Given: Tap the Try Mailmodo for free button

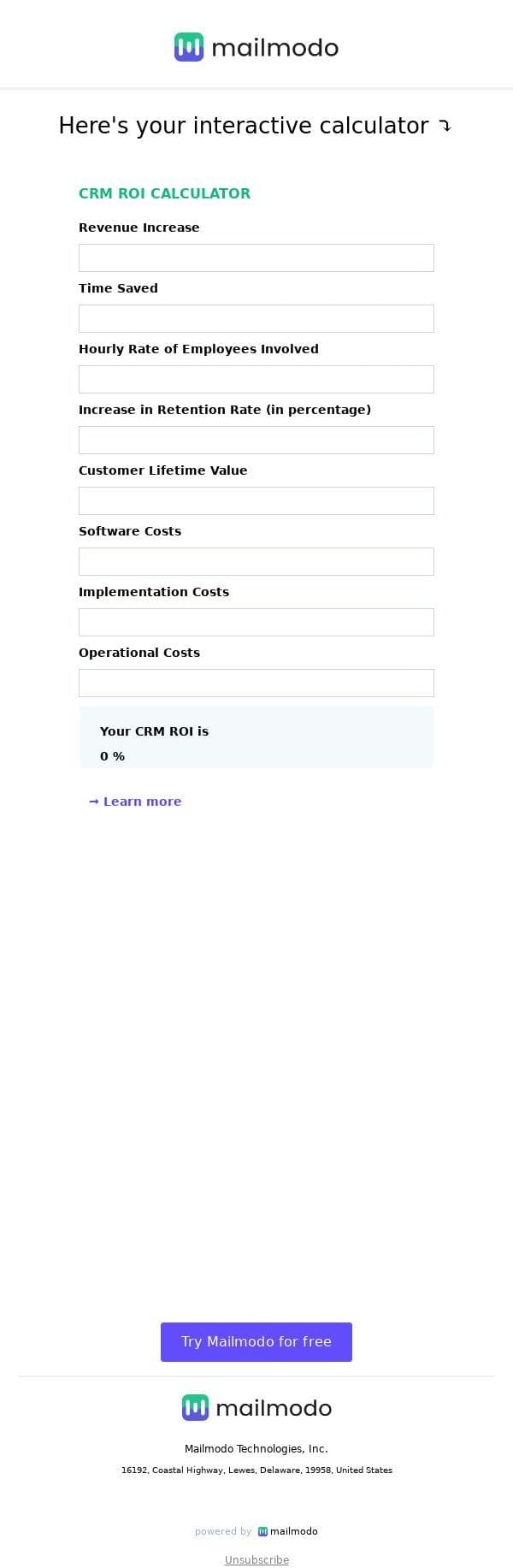Looking at the screenshot, I should click(x=256, y=1341).
